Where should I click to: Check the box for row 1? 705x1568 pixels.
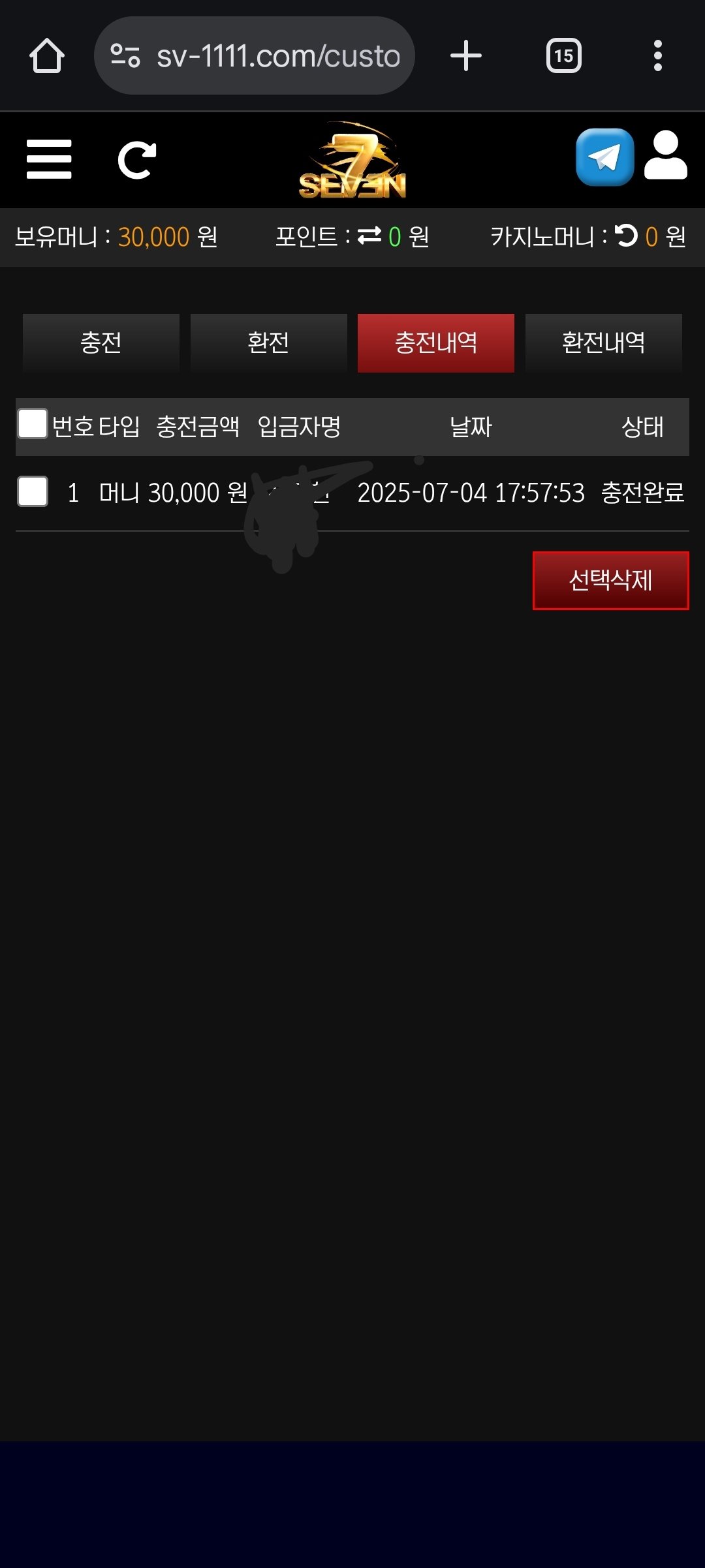33,491
